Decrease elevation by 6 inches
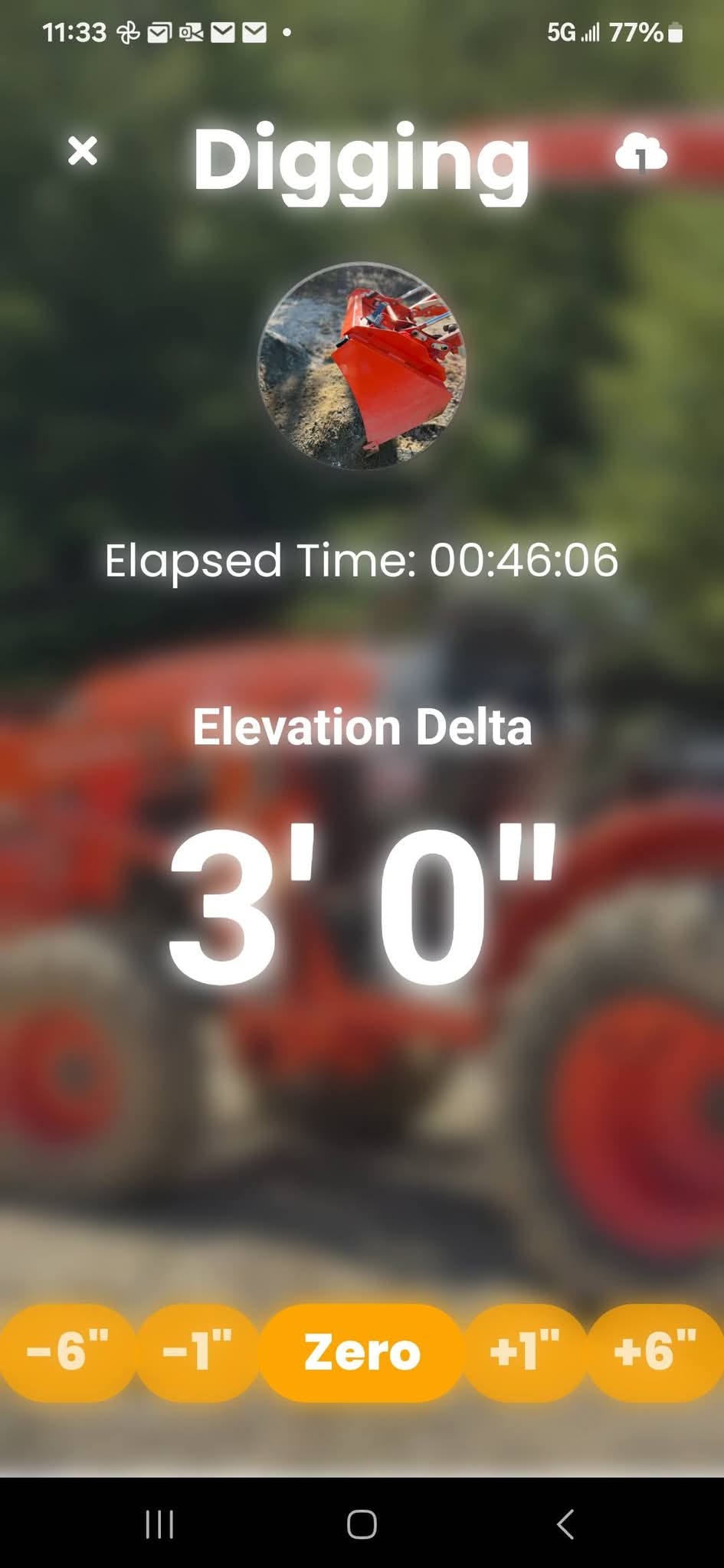Image resolution: width=724 pixels, height=1568 pixels. [x=67, y=1351]
